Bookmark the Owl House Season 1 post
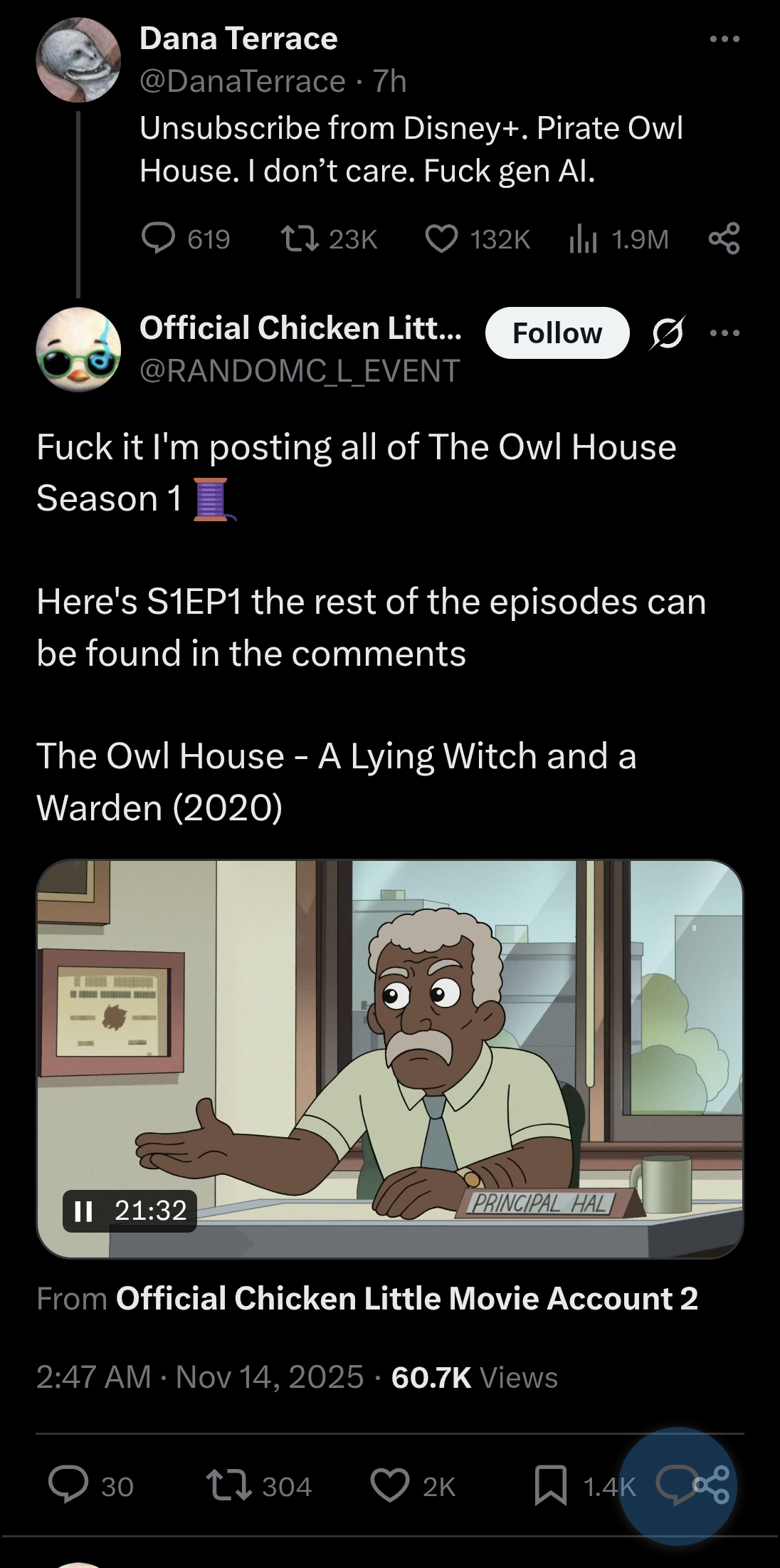Screen dimensions: 780x1568 click(x=551, y=1486)
